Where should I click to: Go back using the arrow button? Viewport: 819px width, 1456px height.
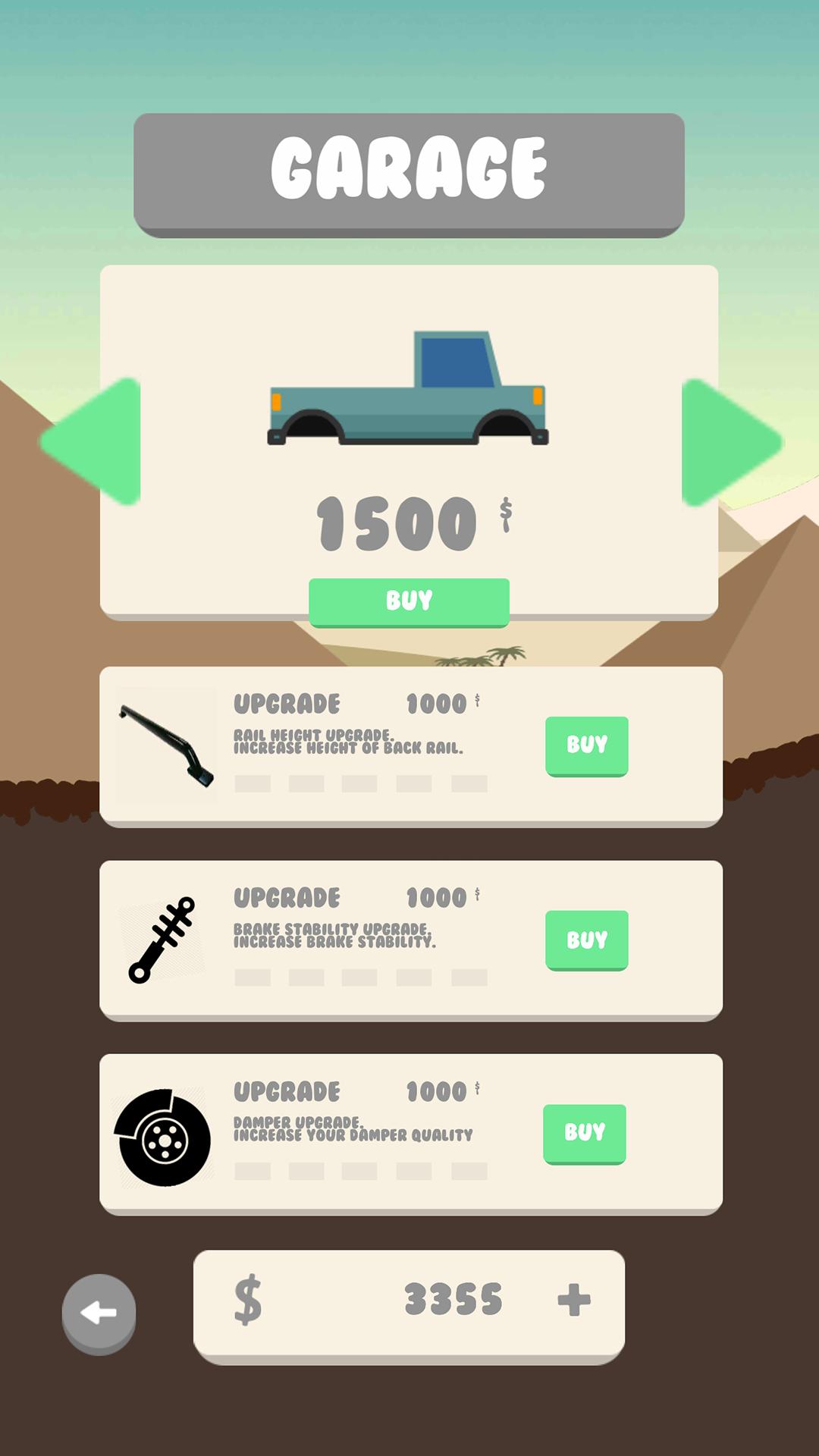click(x=99, y=1312)
